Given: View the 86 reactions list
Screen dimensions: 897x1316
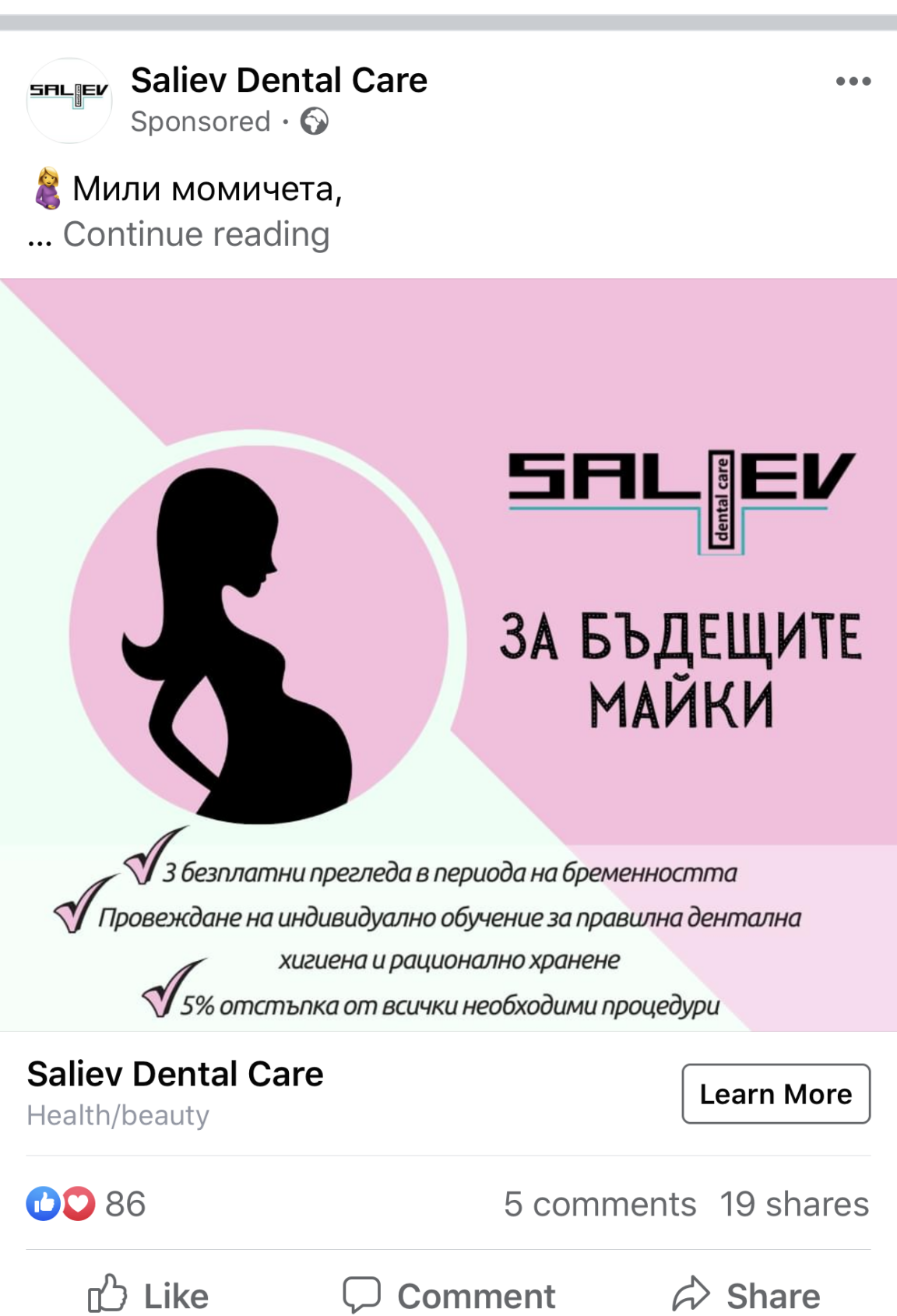Looking at the screenshot, I should [x=86, y=1204].
